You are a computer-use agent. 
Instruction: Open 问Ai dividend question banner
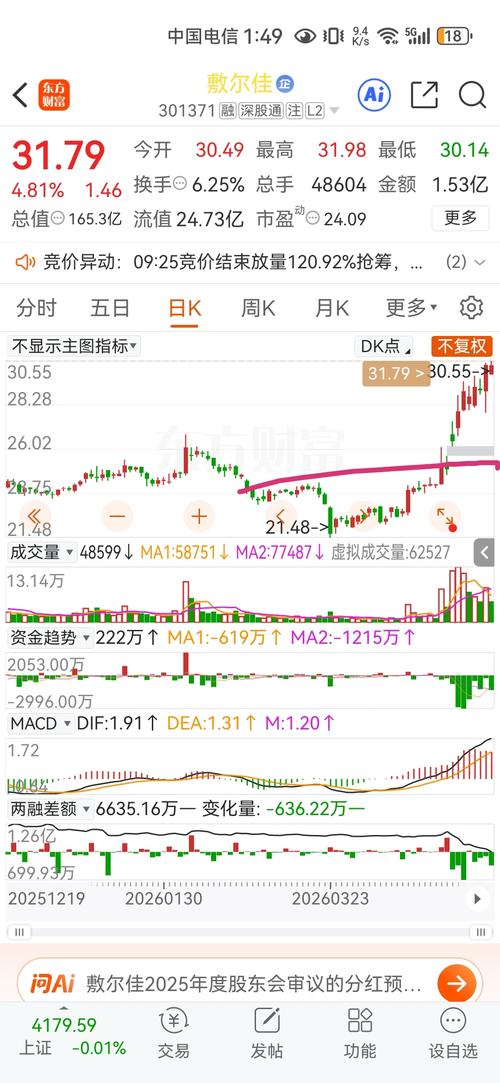pyautogui.click(x=250, y=982)
